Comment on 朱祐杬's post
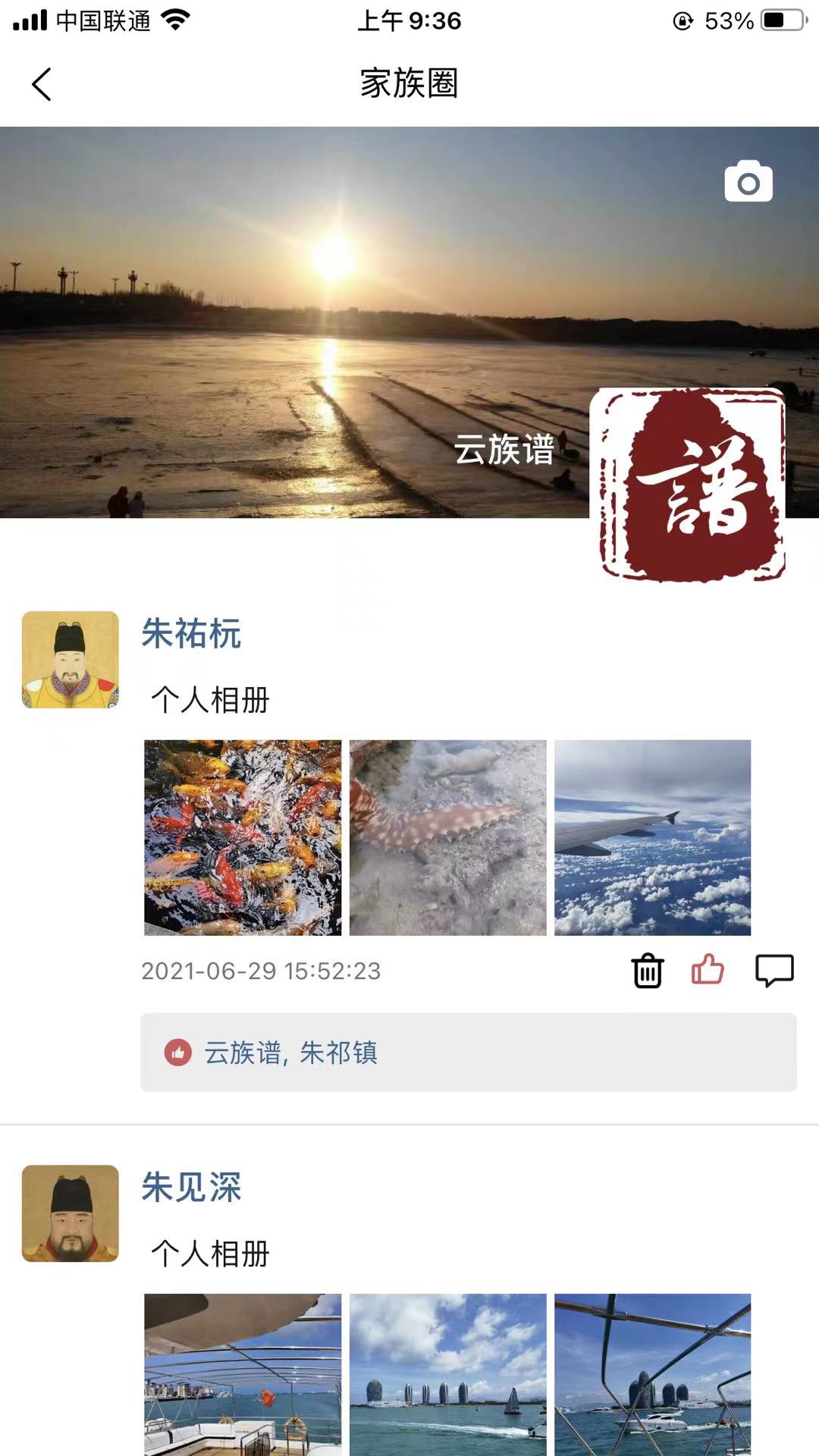The width and height of the screenshot is (819, 1456). 774,970
